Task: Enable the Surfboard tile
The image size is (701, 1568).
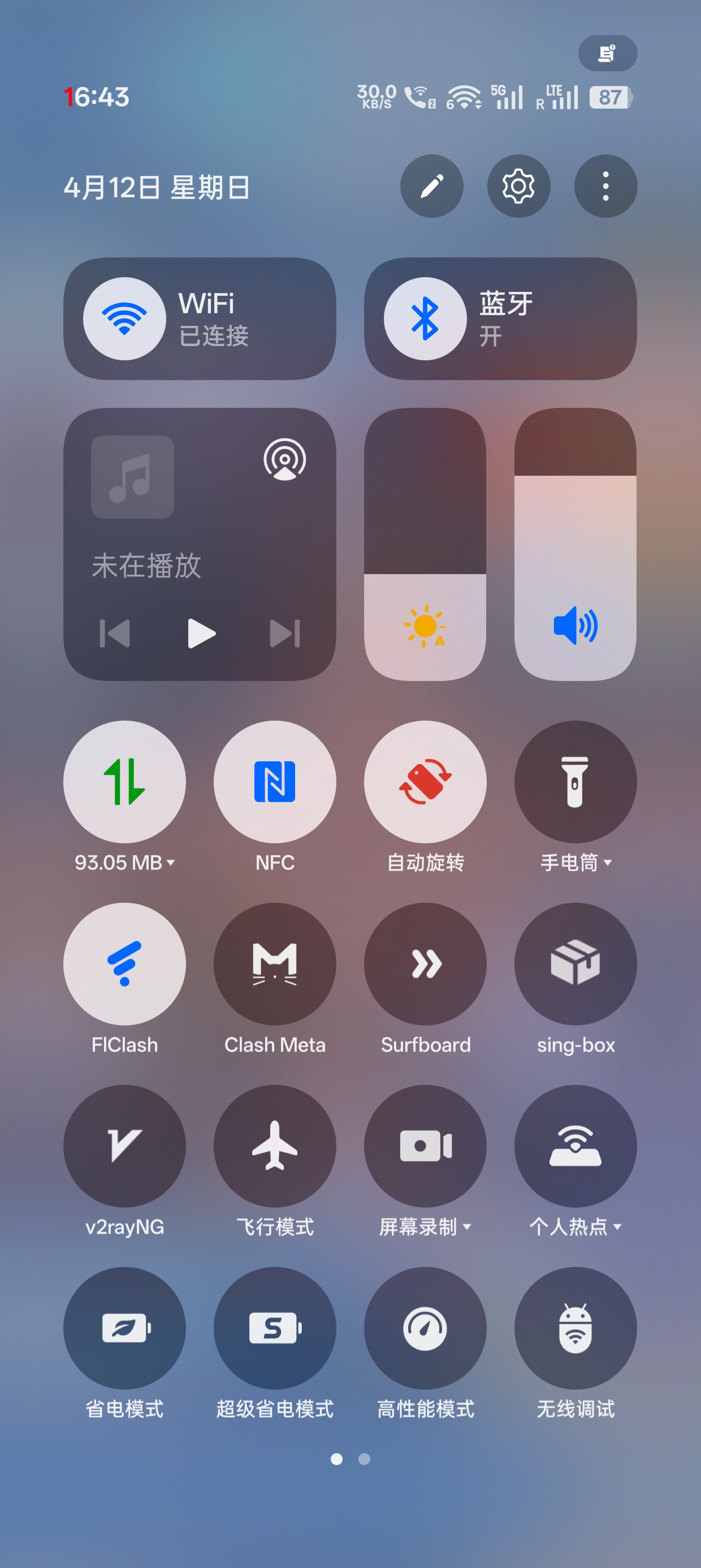Action: [425, 963]
